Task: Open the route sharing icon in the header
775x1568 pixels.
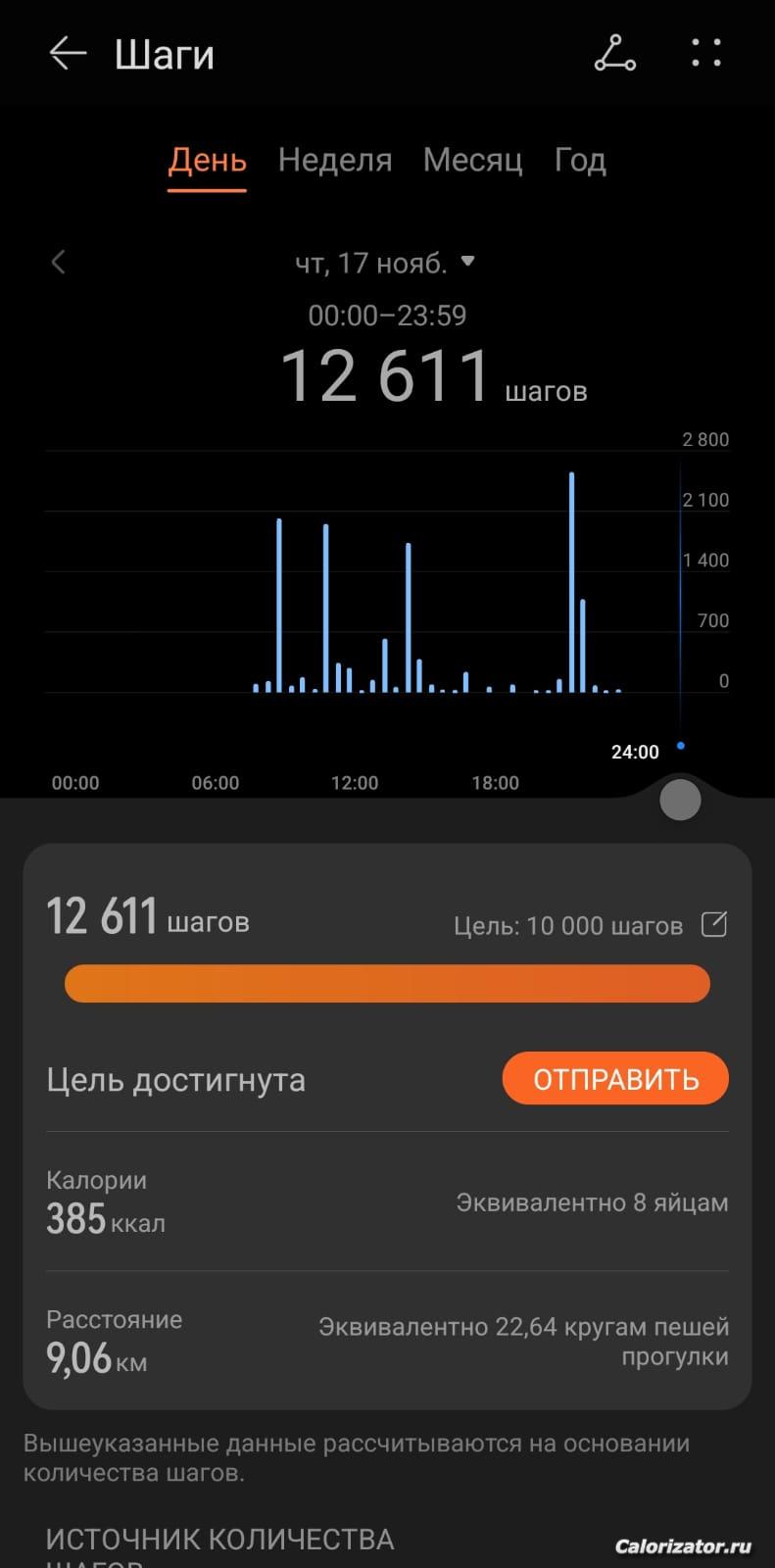Action: tap(615, 54)
